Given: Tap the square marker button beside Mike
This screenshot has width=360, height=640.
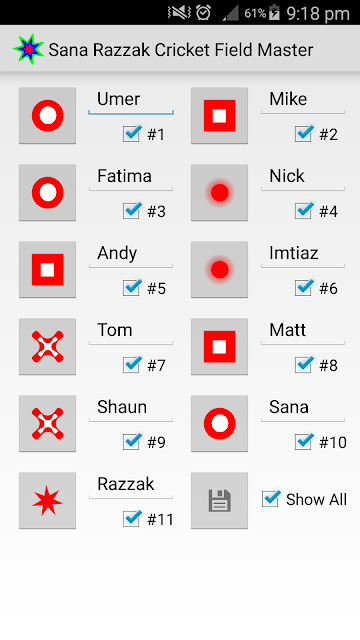Looking at the screenshot, I should click(x=219, y=116).
